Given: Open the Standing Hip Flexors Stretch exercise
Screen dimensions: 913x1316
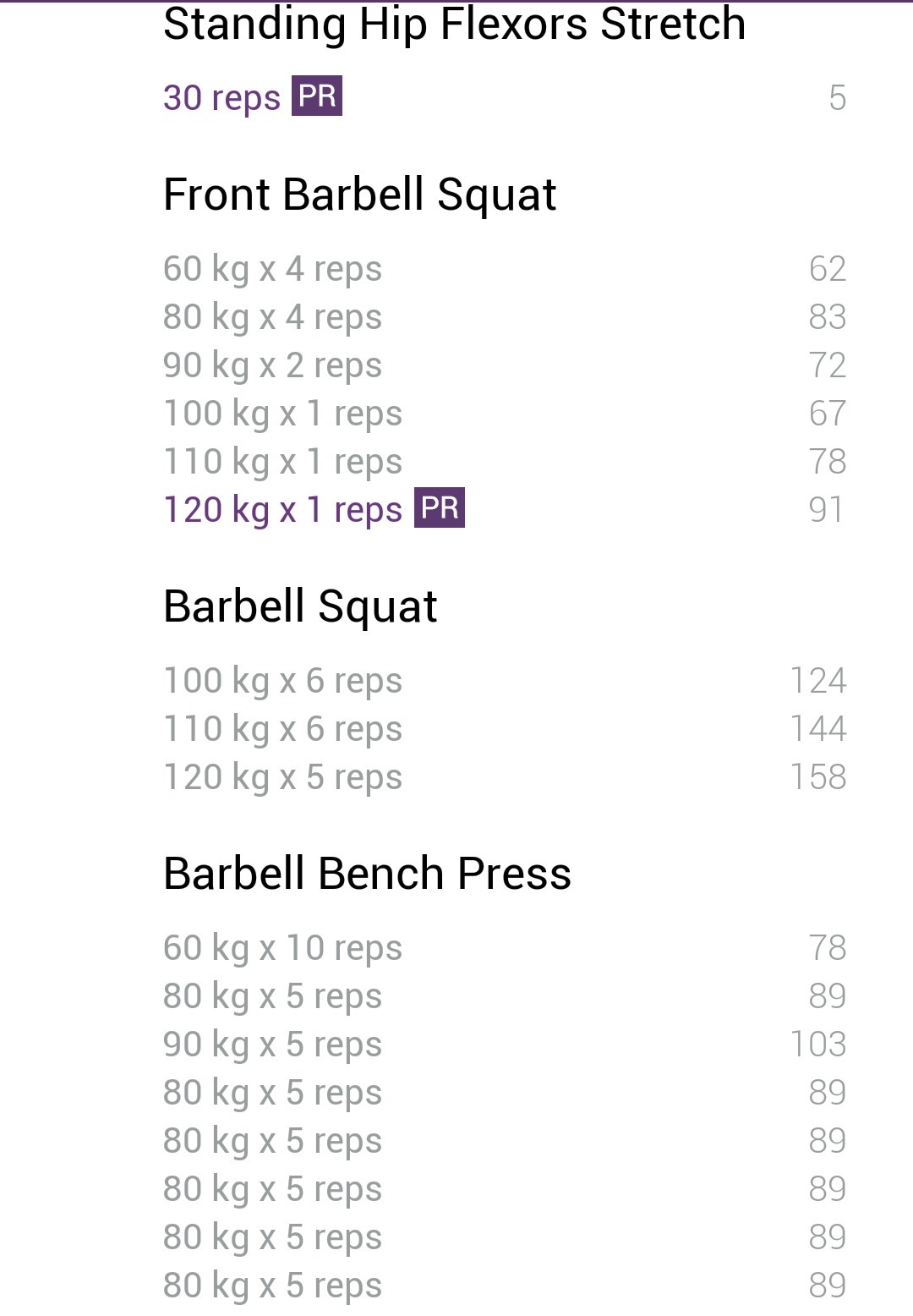Looking at the screenshot, I should [454, 25].
